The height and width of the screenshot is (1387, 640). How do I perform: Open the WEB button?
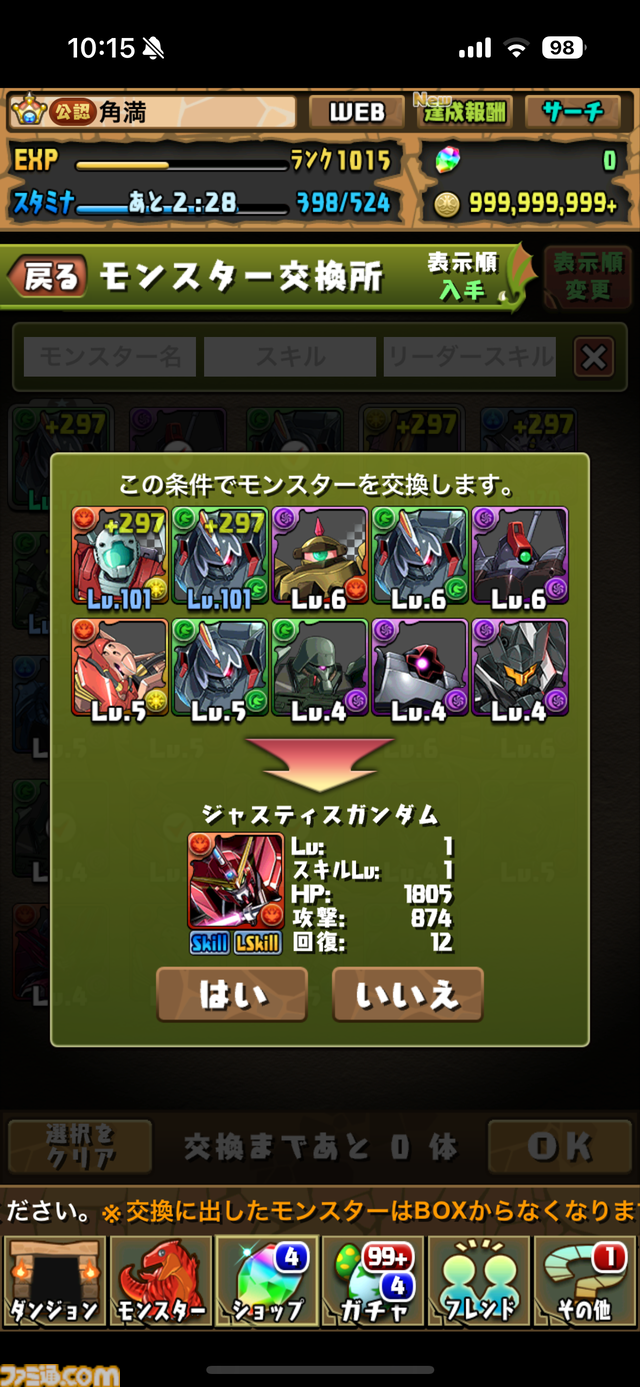pyautogui.click(x=357, y=112)
